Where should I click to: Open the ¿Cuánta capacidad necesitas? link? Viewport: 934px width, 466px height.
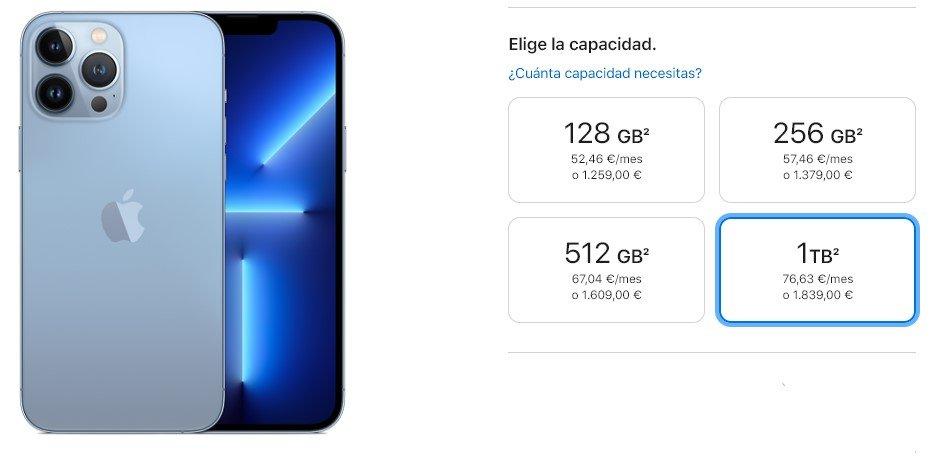604,73
